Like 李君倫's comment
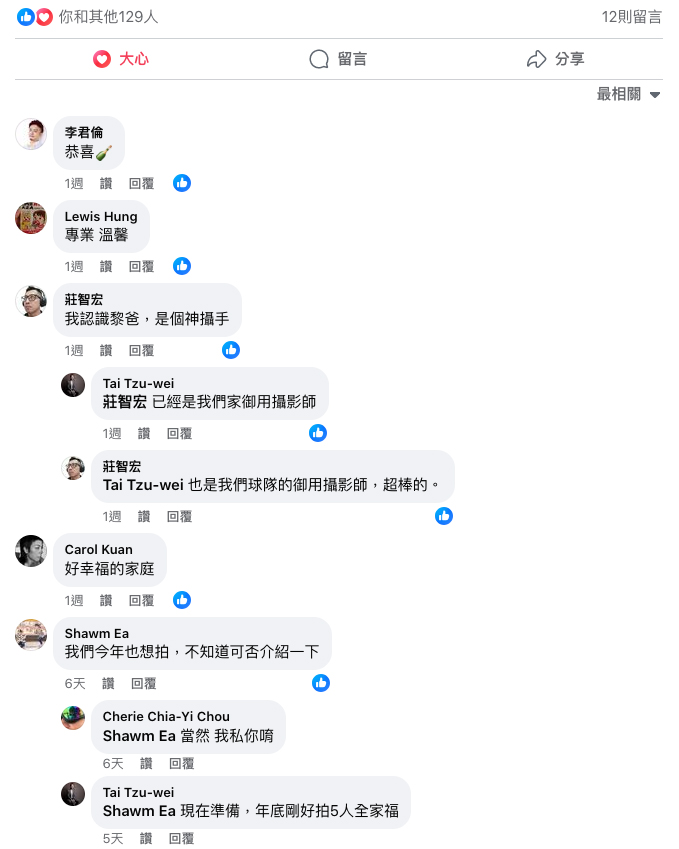Image resolution: width=679 pixels, height=849 pixels. 106,183
